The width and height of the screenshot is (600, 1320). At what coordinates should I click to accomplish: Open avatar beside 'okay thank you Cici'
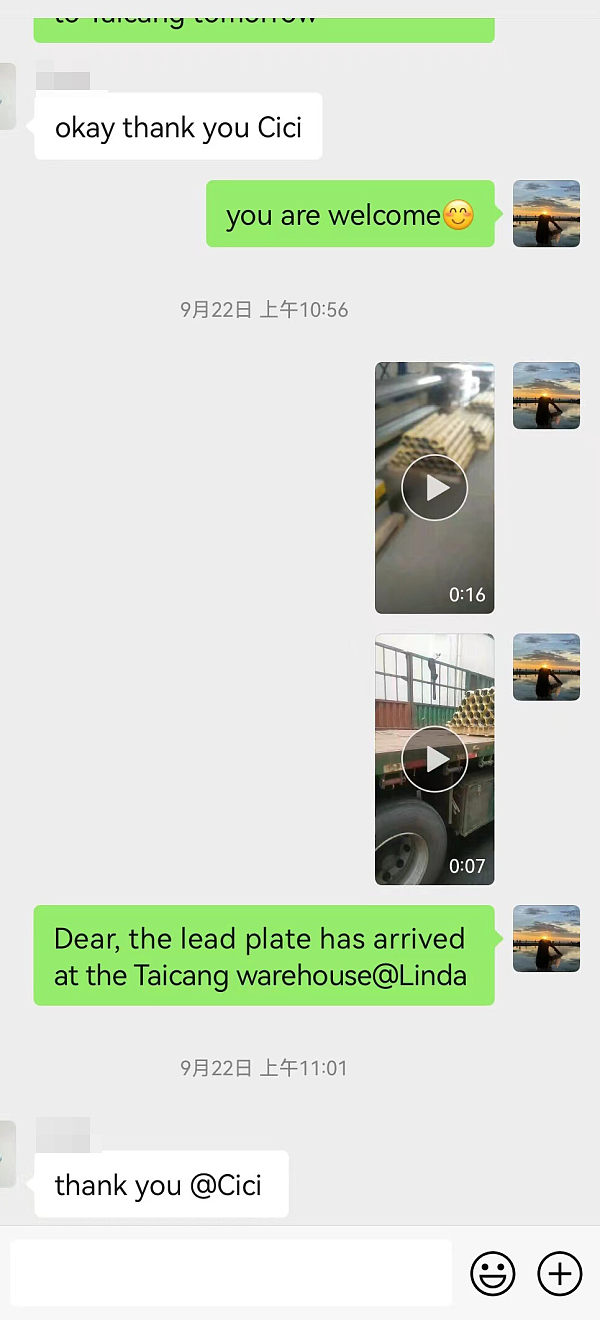pos(7,97)
